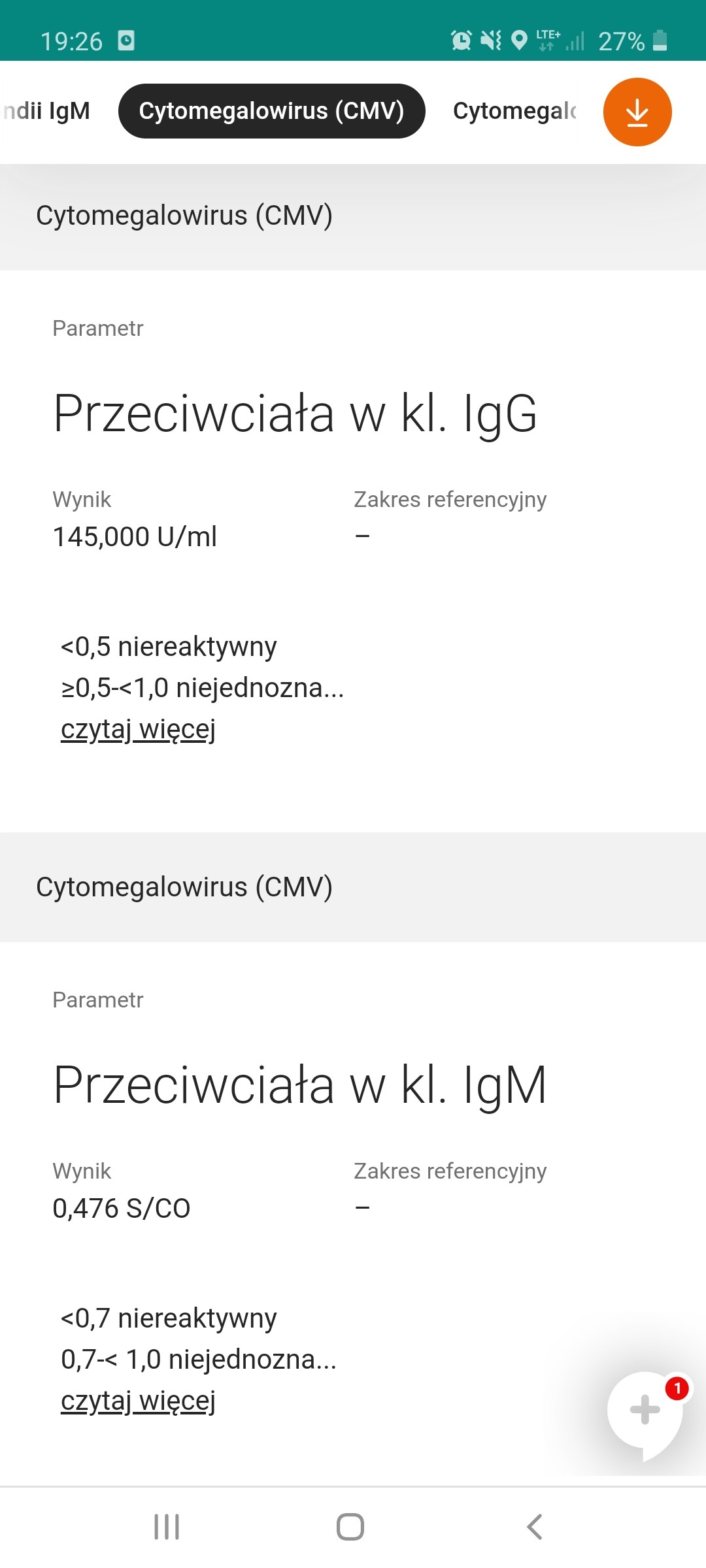Go back using the system back button
The width and height of the screenshot is (706, 1568).
tap(534, 1527)
